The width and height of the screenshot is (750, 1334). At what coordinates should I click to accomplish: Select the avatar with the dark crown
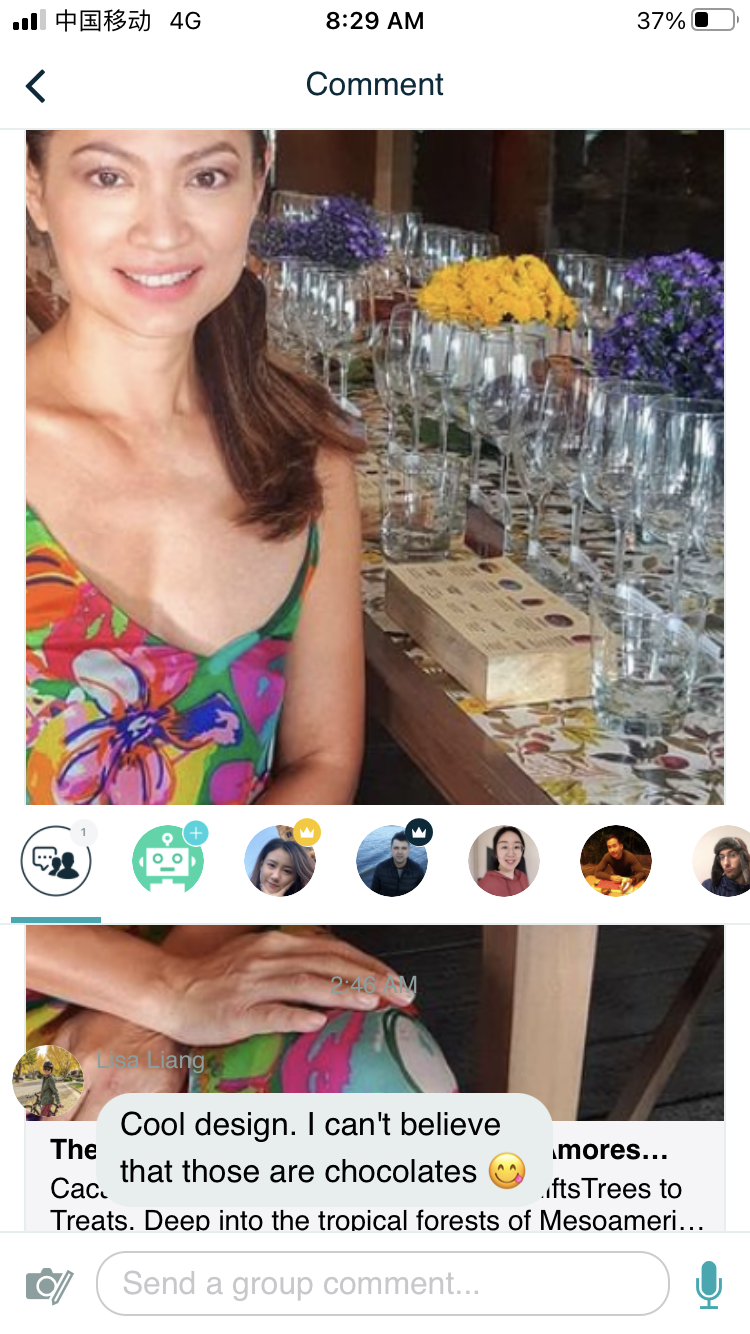coord(392,860)
